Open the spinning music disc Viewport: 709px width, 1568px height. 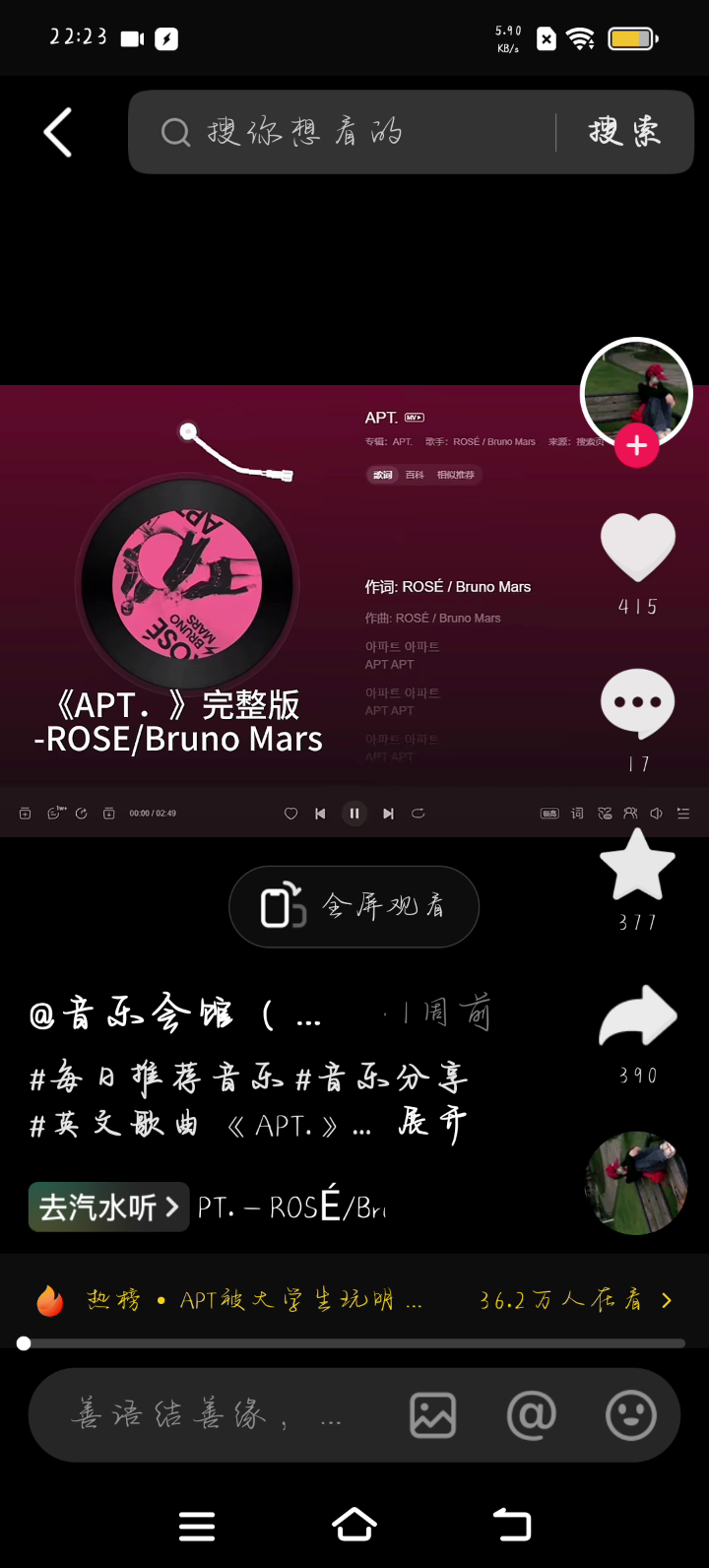click(x=636, y=1182)
